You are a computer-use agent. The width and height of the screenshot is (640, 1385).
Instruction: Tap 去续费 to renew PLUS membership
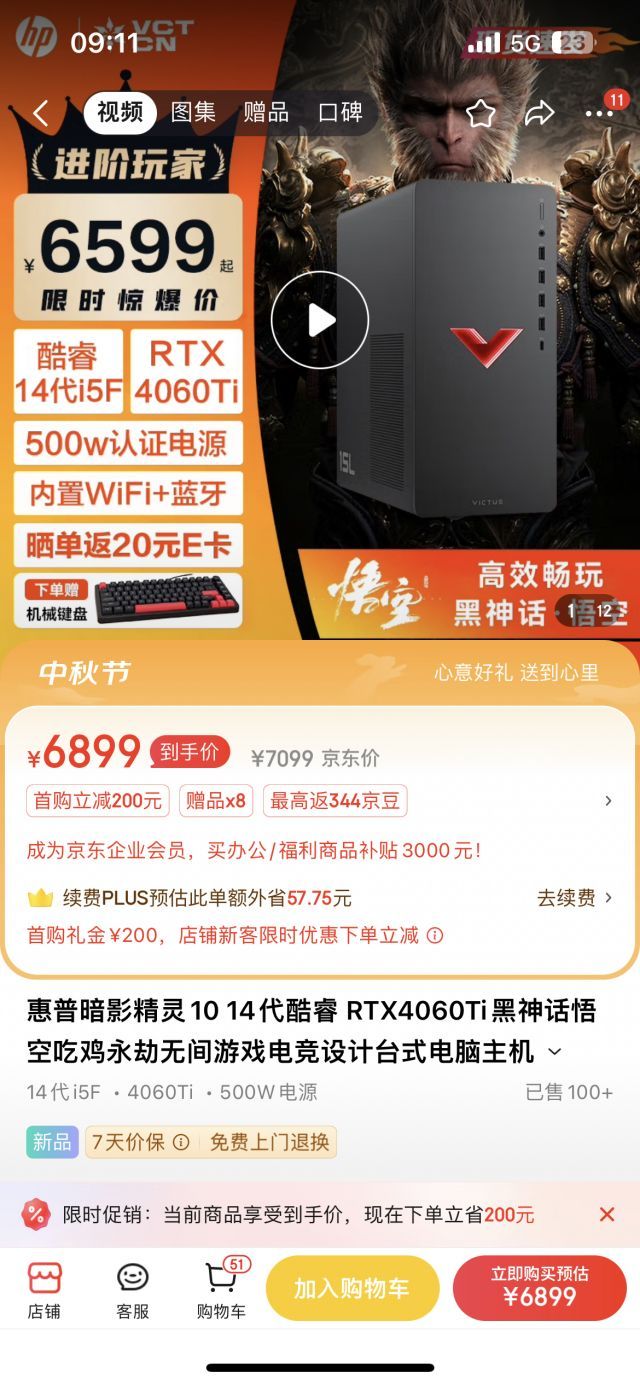coord(575,898)
